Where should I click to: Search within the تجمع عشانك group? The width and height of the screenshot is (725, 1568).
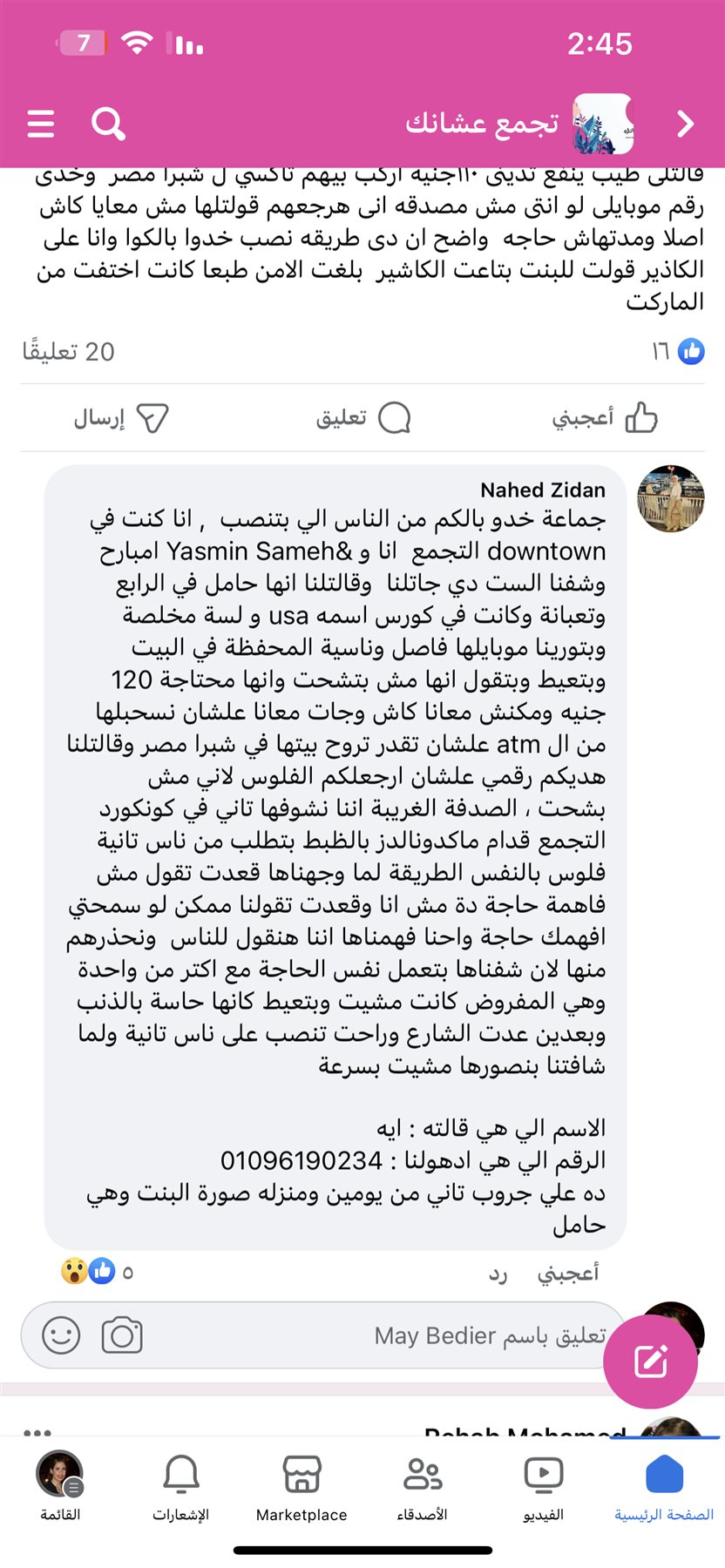108,124
